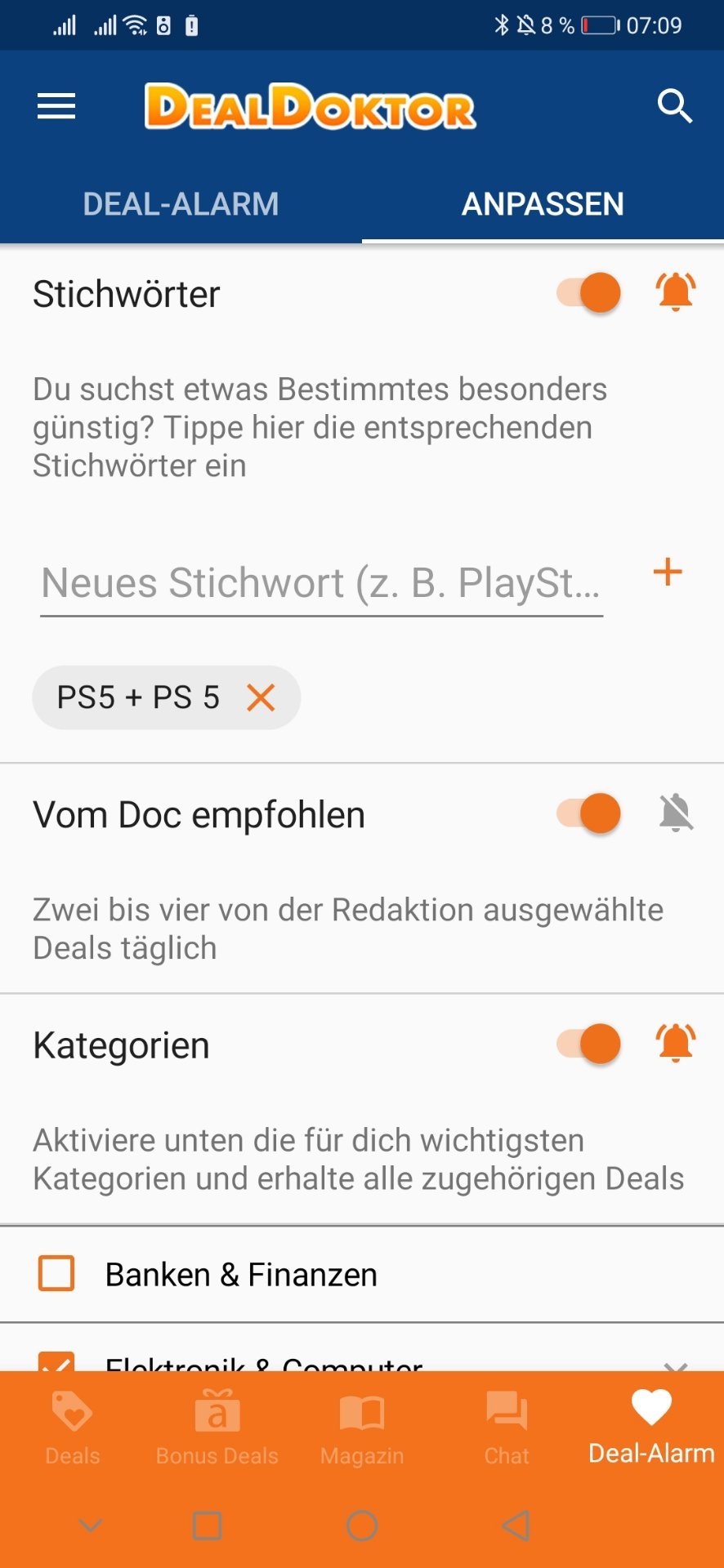Select Deal-Alarm in the bottom bar
The width and height of the screenshot is (724, 1568).
[651, 1428]
